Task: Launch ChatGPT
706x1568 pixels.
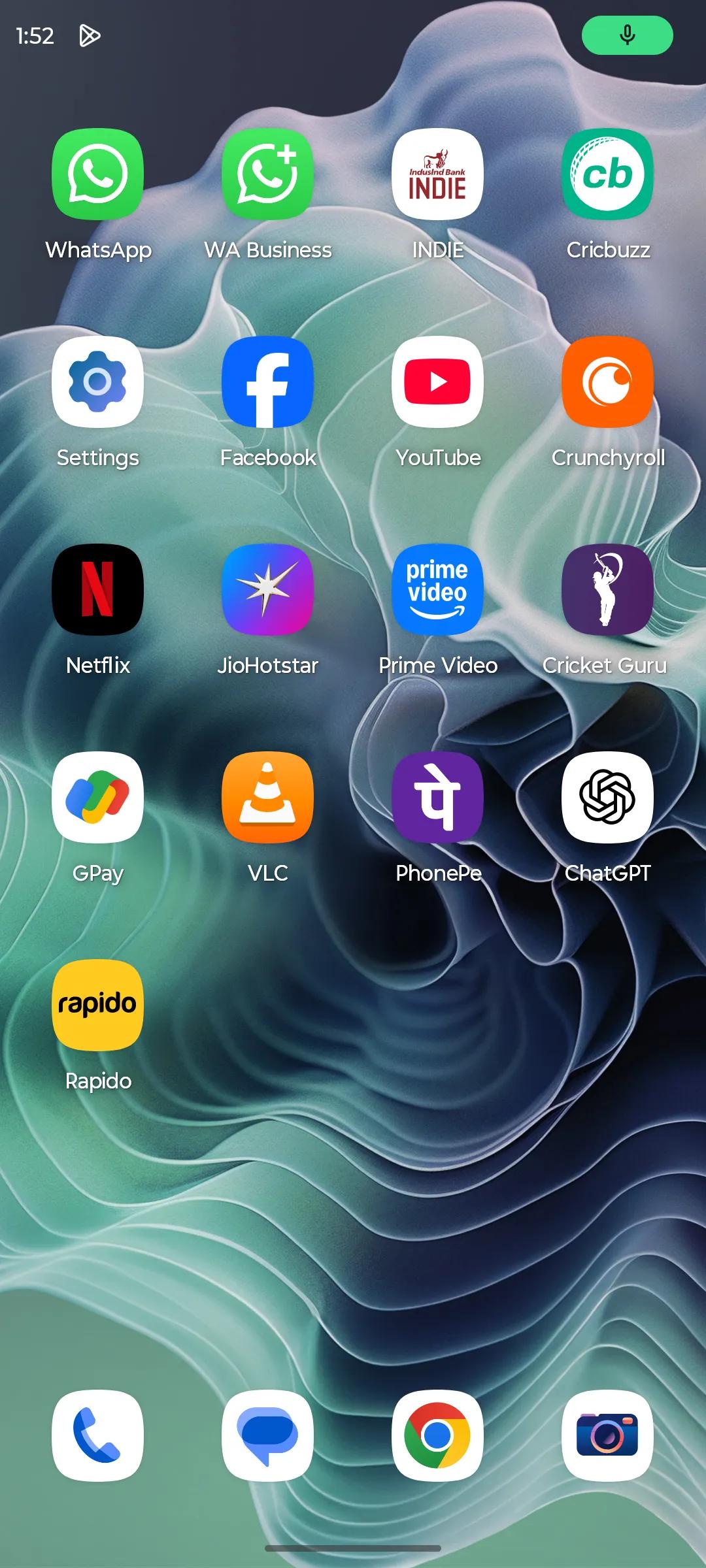Action: click(x=608, y=798)
